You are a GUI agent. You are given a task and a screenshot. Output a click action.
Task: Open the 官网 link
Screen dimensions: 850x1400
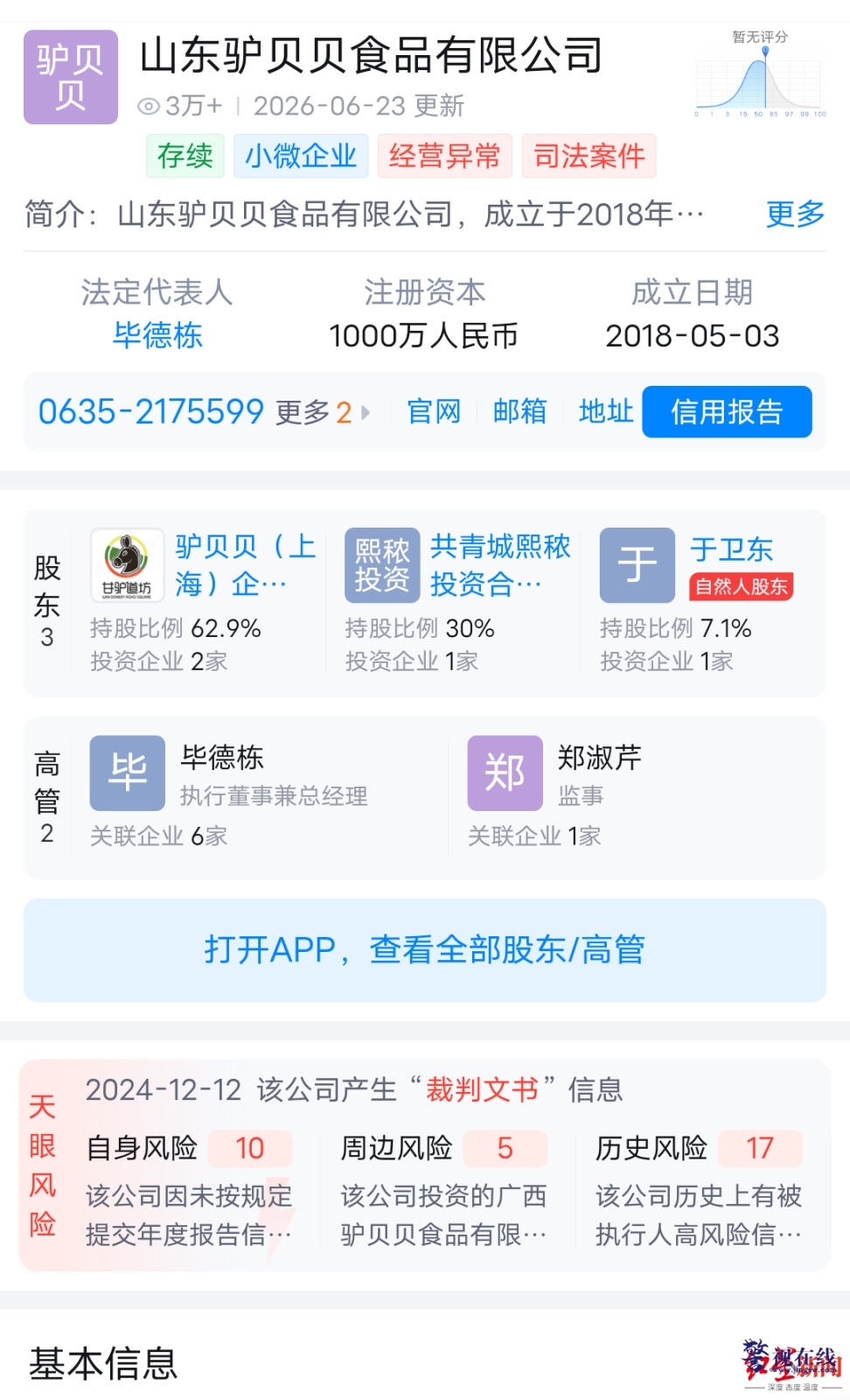tap(434, 411)
